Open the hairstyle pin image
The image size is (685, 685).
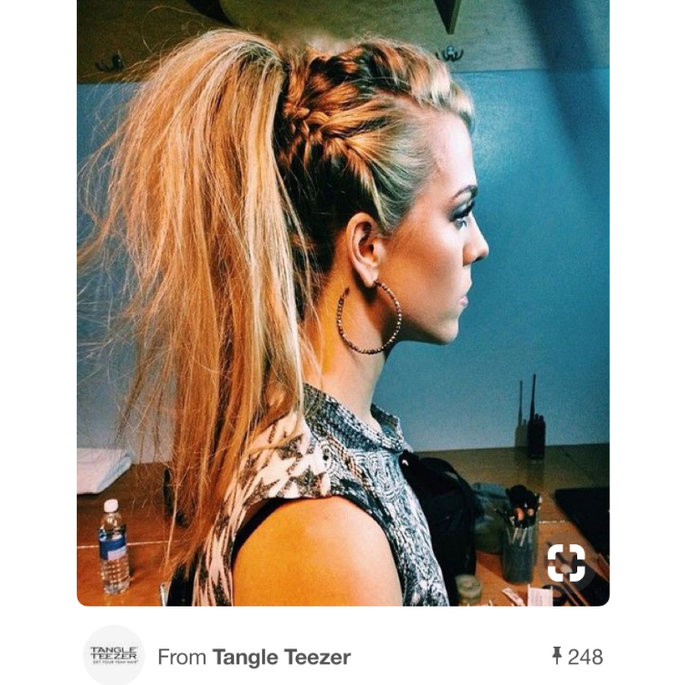(x=342, y=300)
